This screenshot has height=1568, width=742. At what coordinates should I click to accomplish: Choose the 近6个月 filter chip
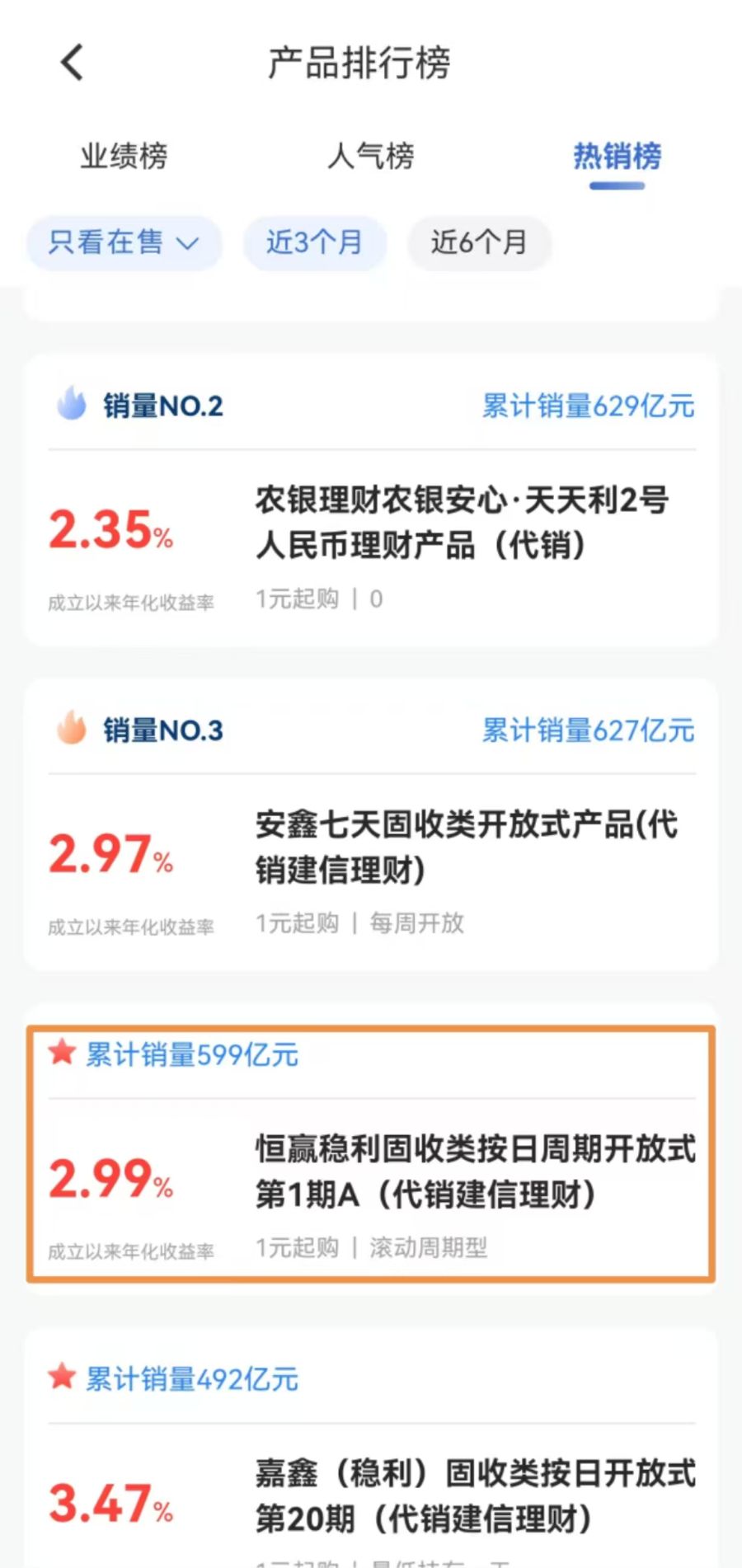(x=478, y=242)
